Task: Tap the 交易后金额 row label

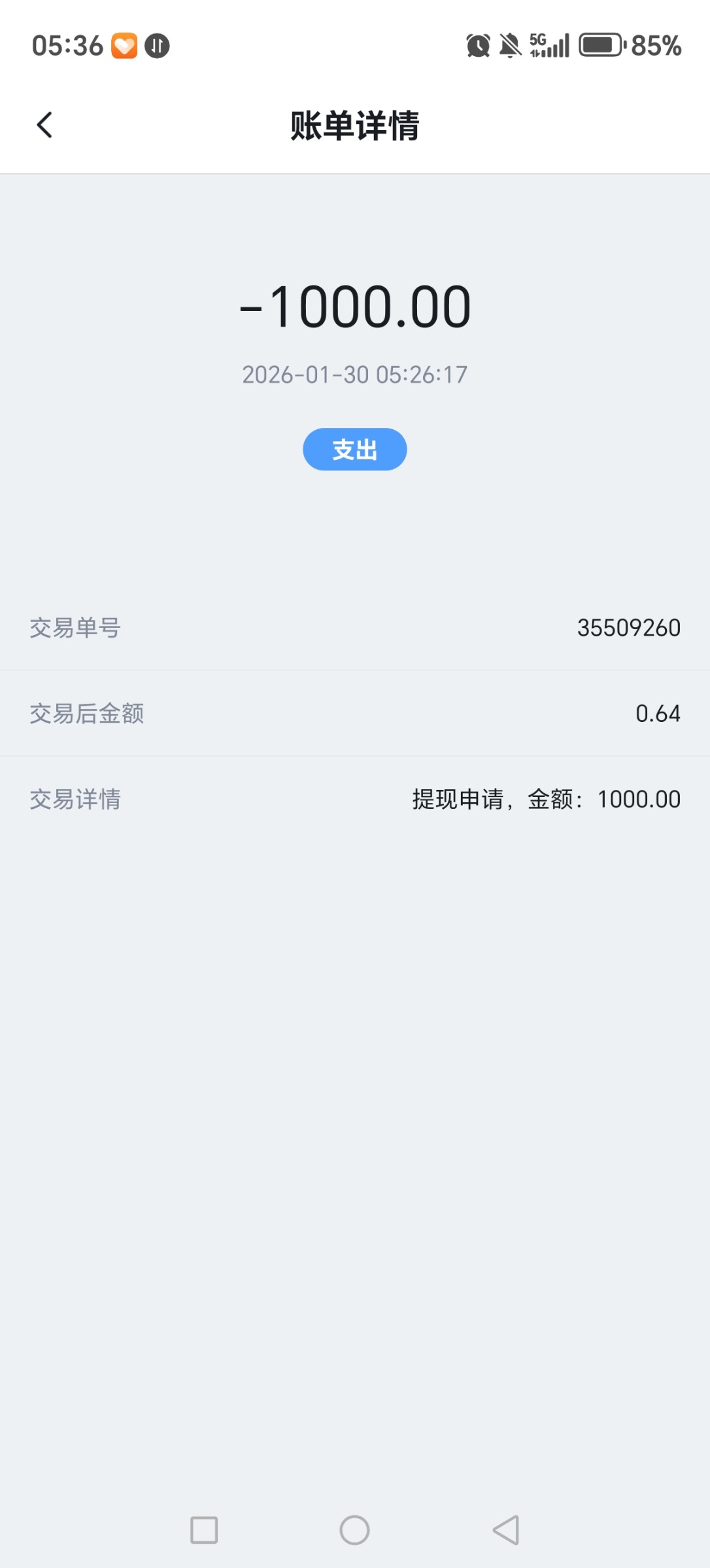Action: click(x=88, y=714)
